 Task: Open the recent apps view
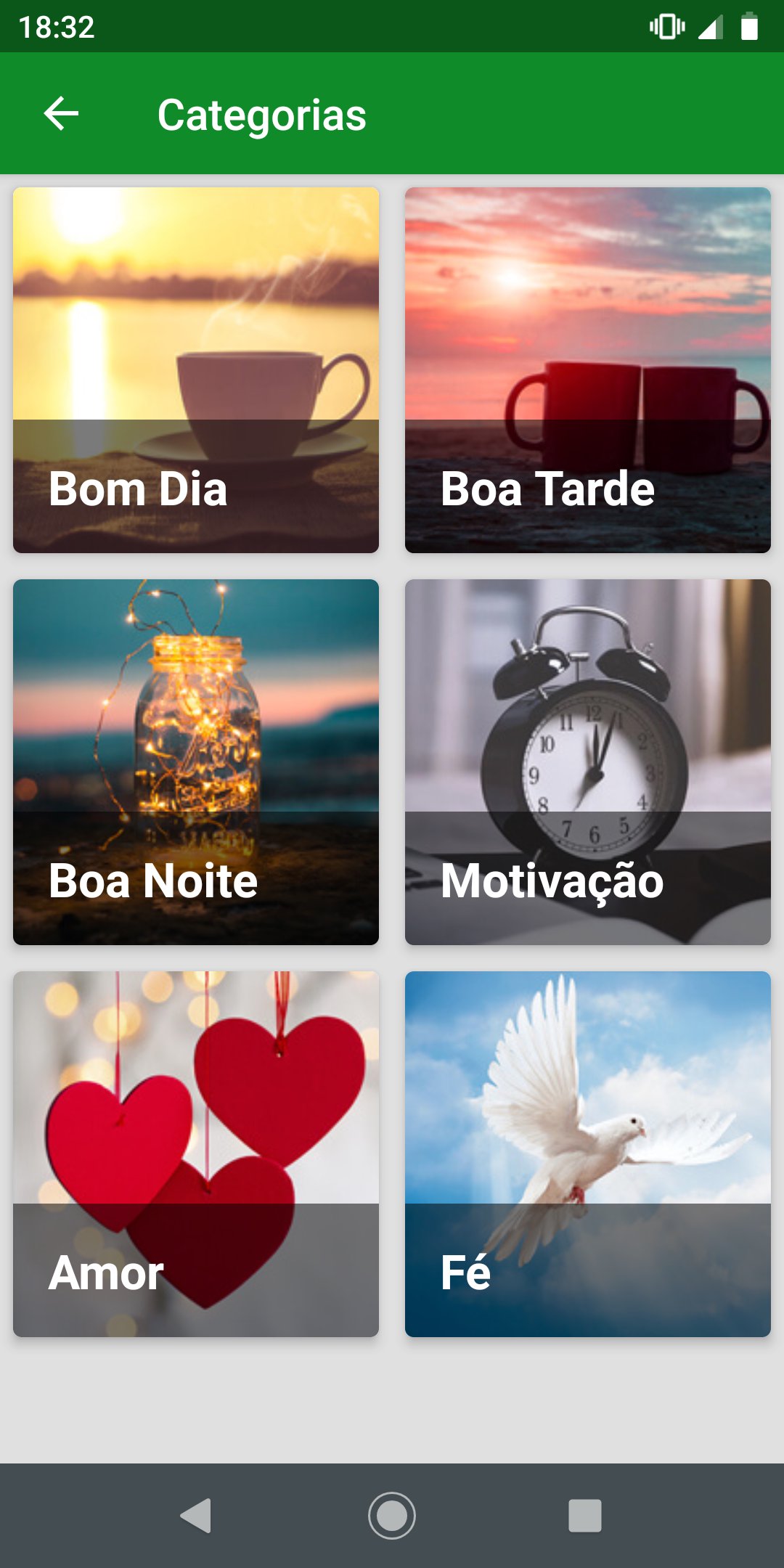click(x=585, y=1516)
